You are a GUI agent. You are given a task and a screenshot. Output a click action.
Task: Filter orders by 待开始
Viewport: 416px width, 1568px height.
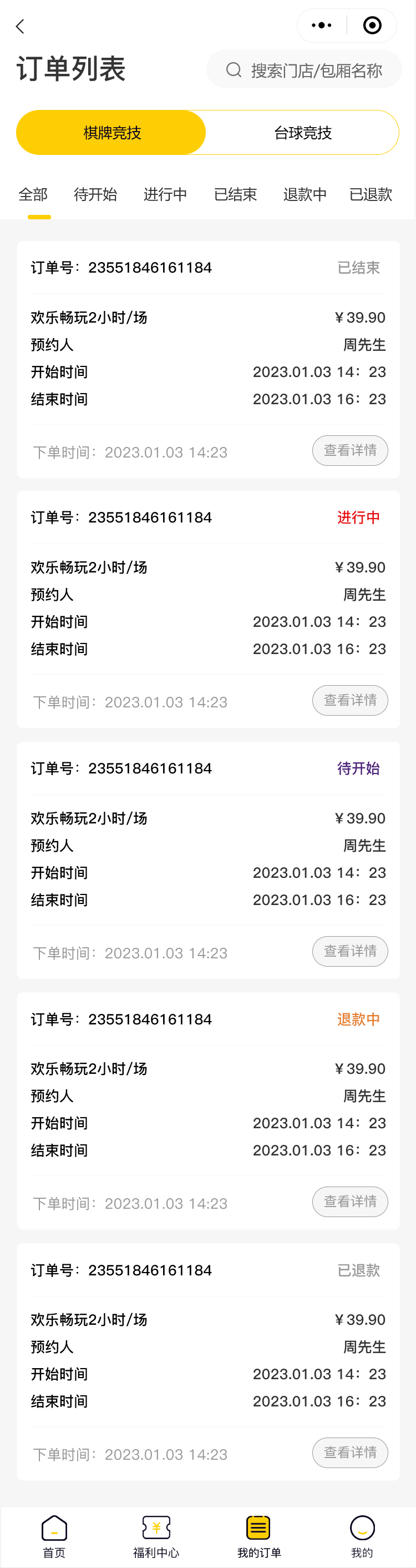point(95,195)
